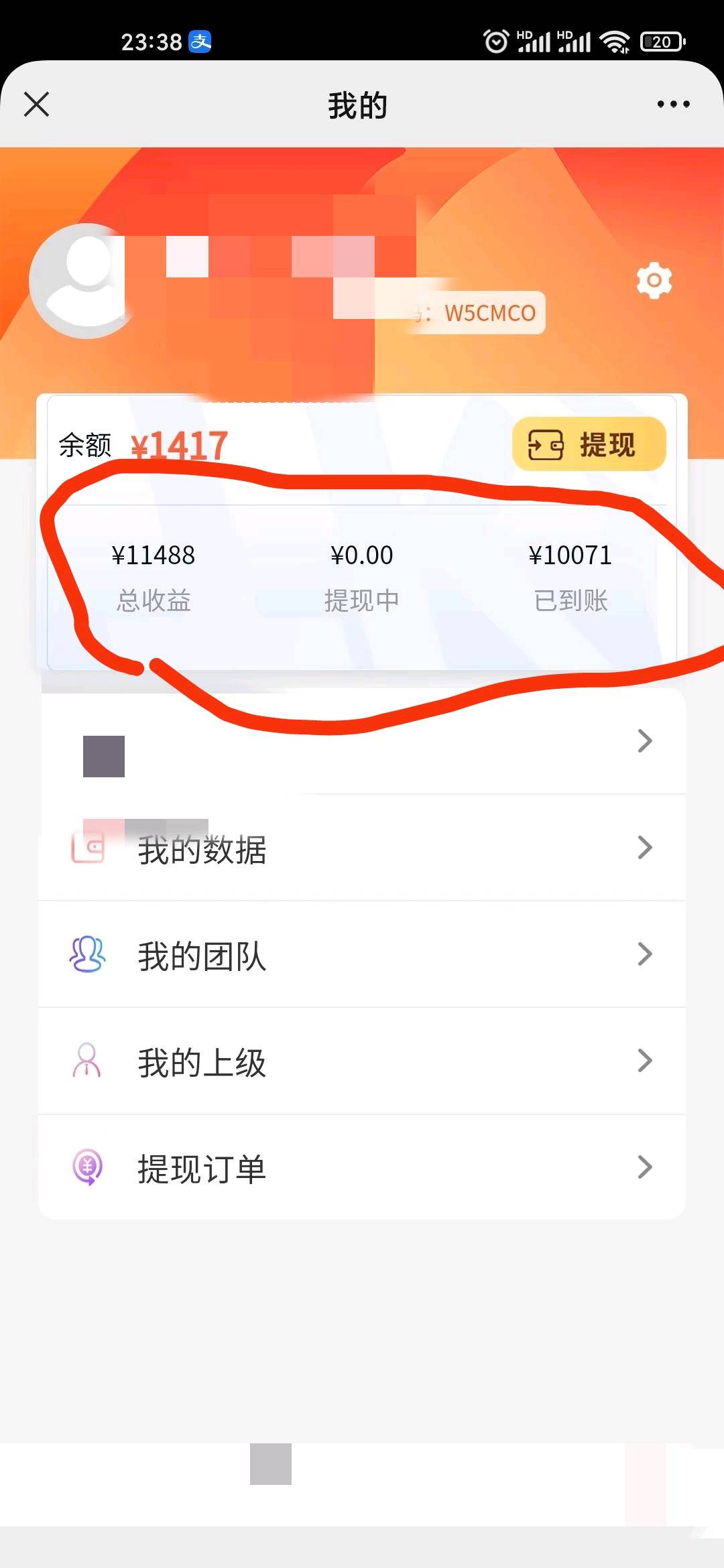Screen dimensions: 724x1568
Task: Open 提现订单 withdrawal orders
Action: pos(362,1168)
